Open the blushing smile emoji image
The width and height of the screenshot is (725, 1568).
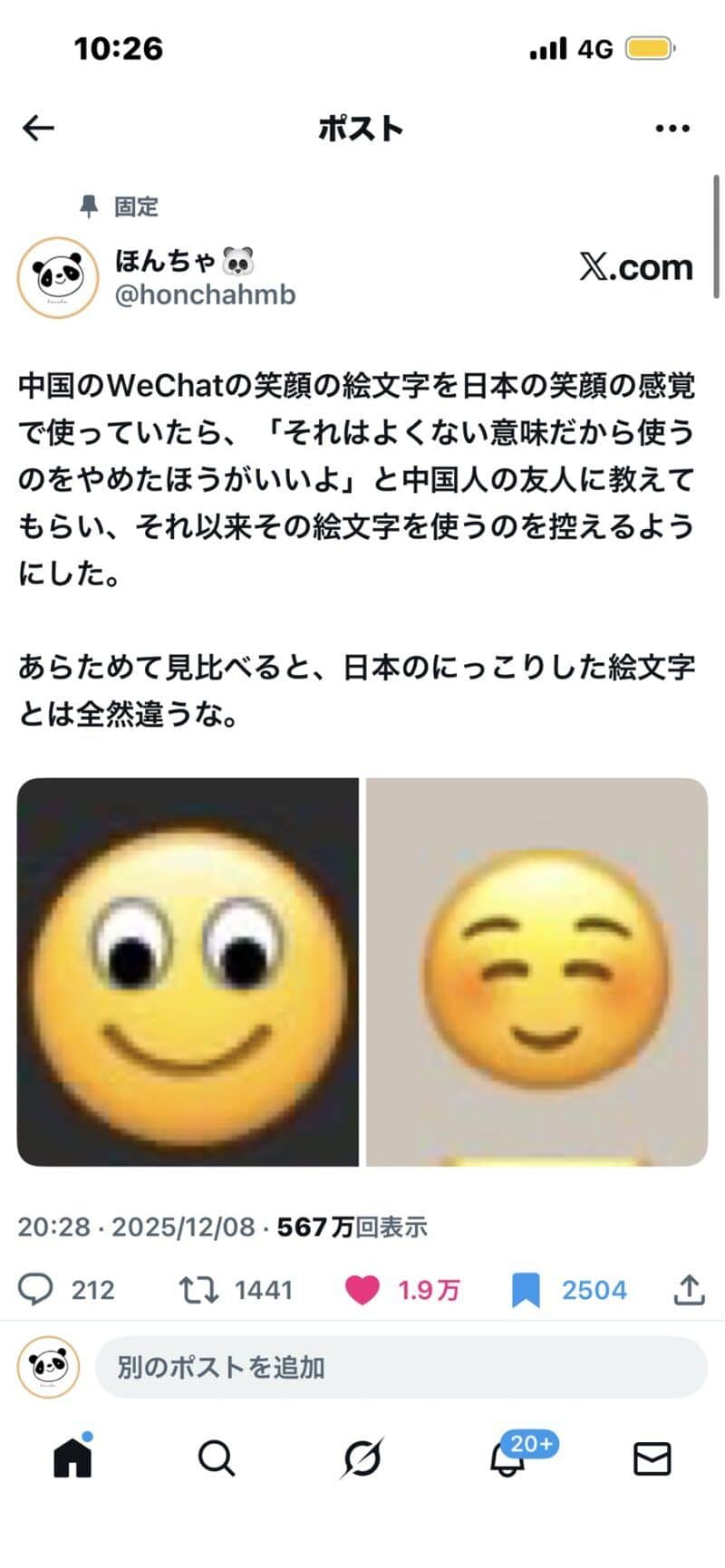(x=536, y=972)
